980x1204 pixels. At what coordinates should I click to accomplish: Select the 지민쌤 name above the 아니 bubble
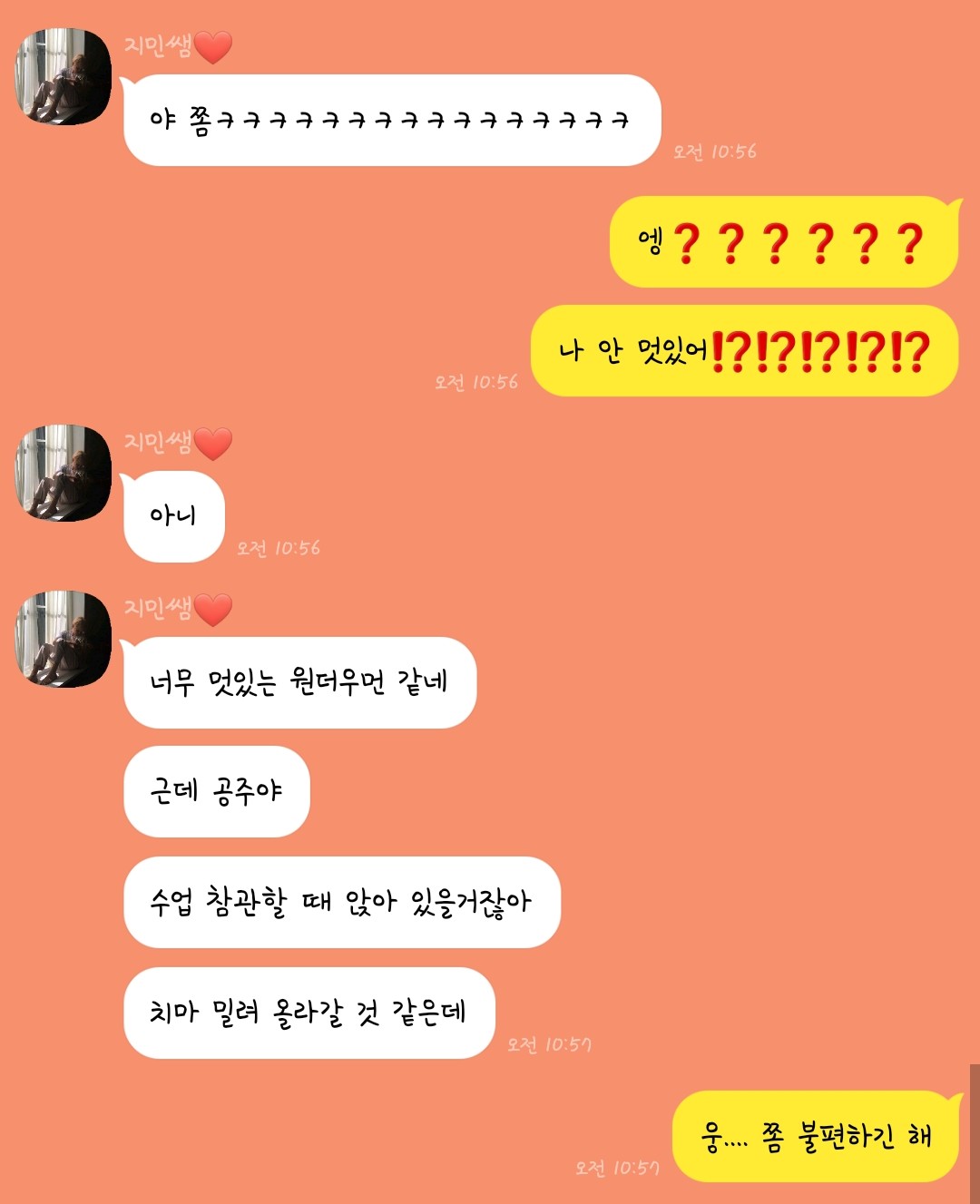click(x=159, y=442)
